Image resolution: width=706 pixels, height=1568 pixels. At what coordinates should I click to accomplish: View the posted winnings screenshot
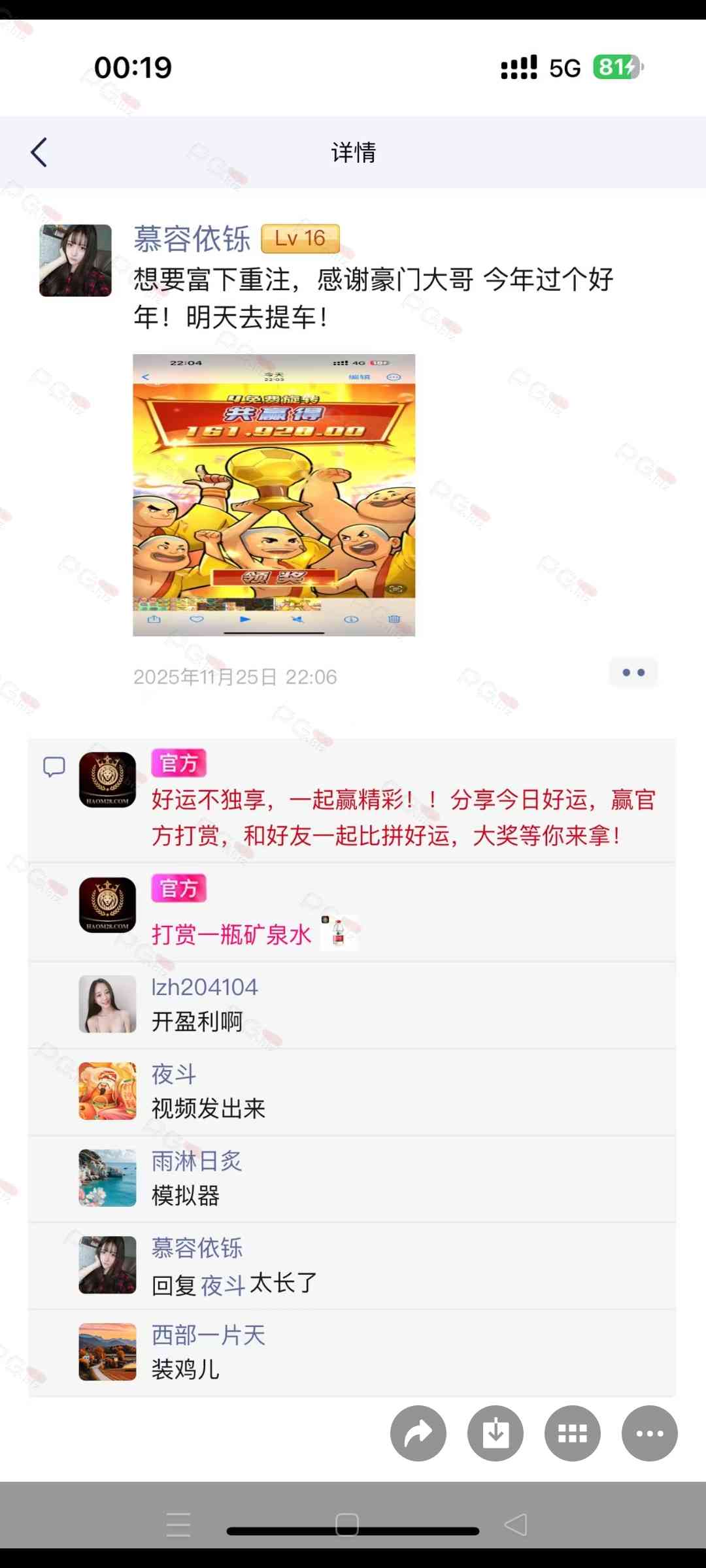coord(274,495)
